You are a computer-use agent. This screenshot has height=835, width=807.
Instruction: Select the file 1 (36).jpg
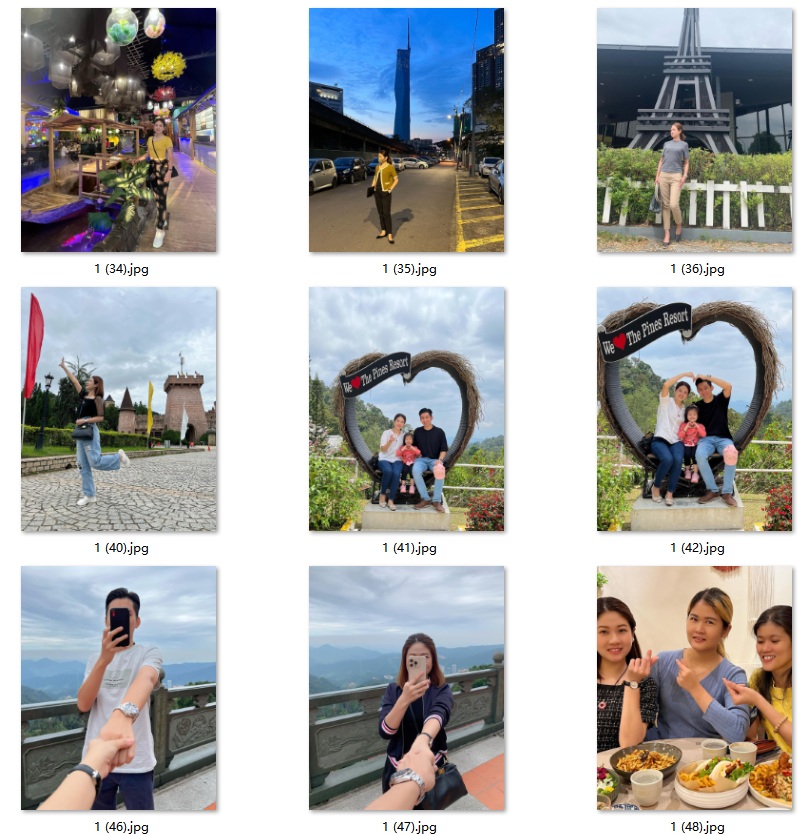694,130
